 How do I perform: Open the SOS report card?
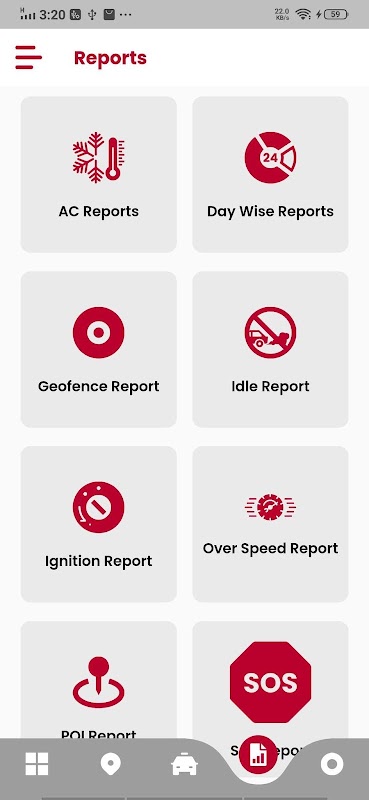point(270,680)
